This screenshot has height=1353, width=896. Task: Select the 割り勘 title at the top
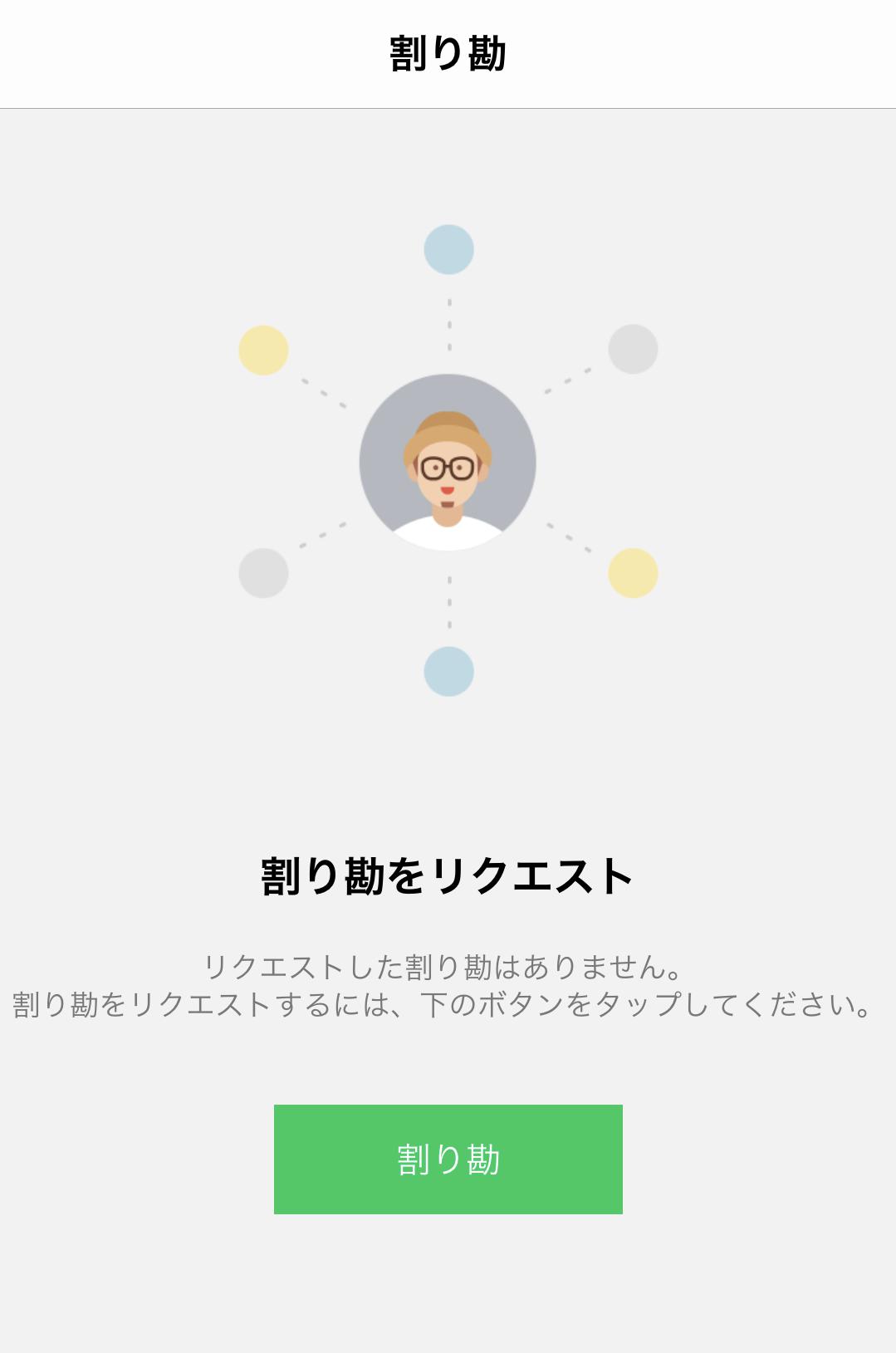(x=447, y=50)
